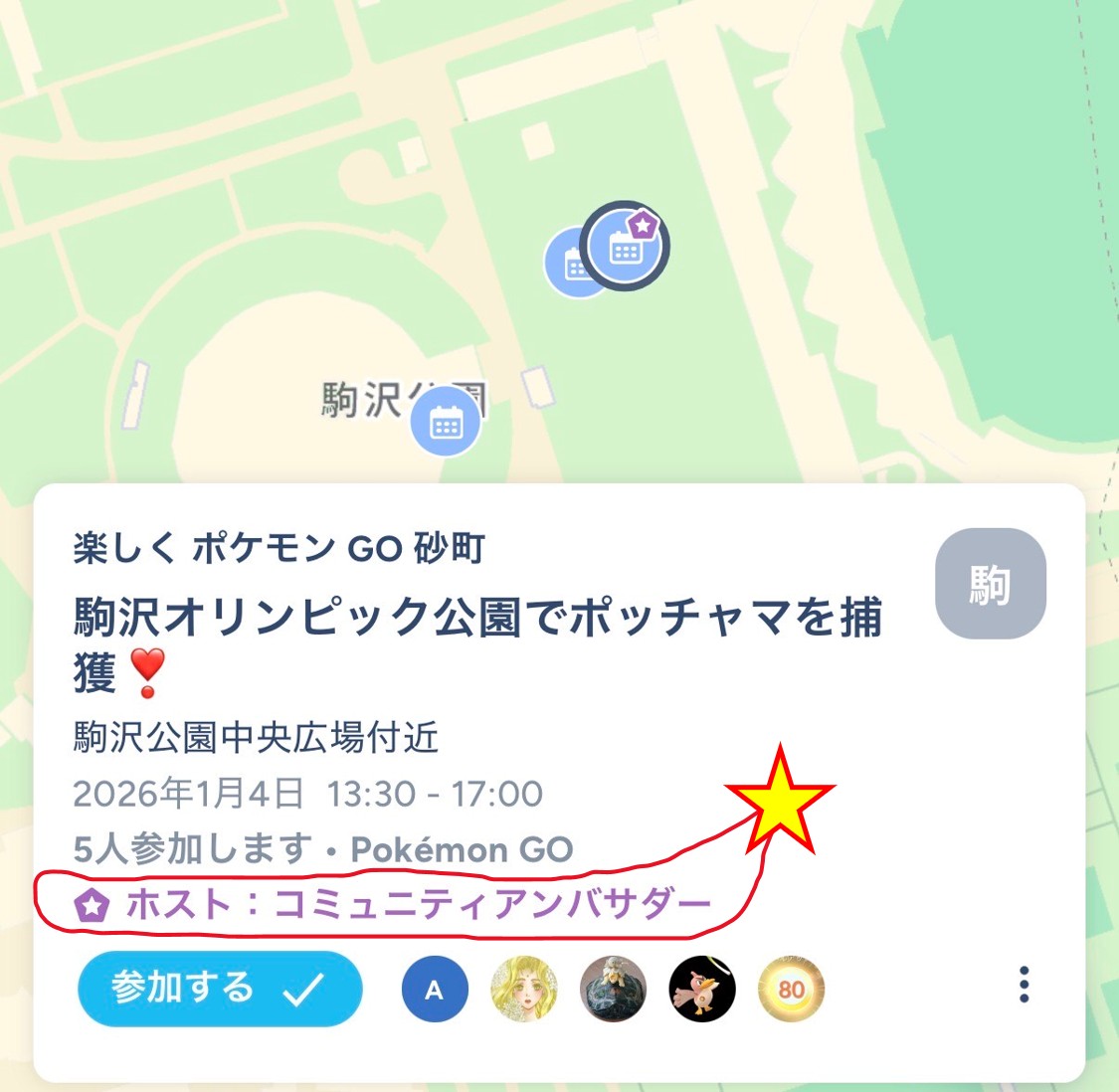
Task: Tap the 参加する join button
Action: [x=219, y=989]
